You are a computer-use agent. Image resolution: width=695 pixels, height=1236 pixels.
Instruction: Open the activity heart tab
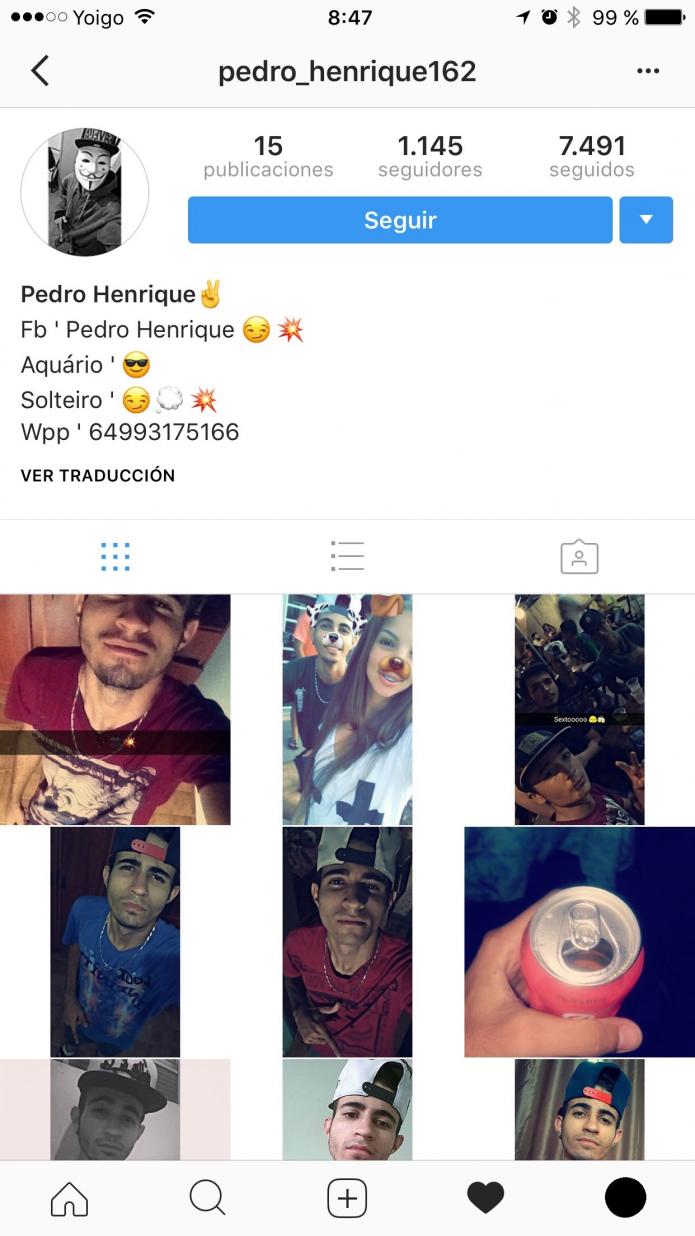[486, 1197]
